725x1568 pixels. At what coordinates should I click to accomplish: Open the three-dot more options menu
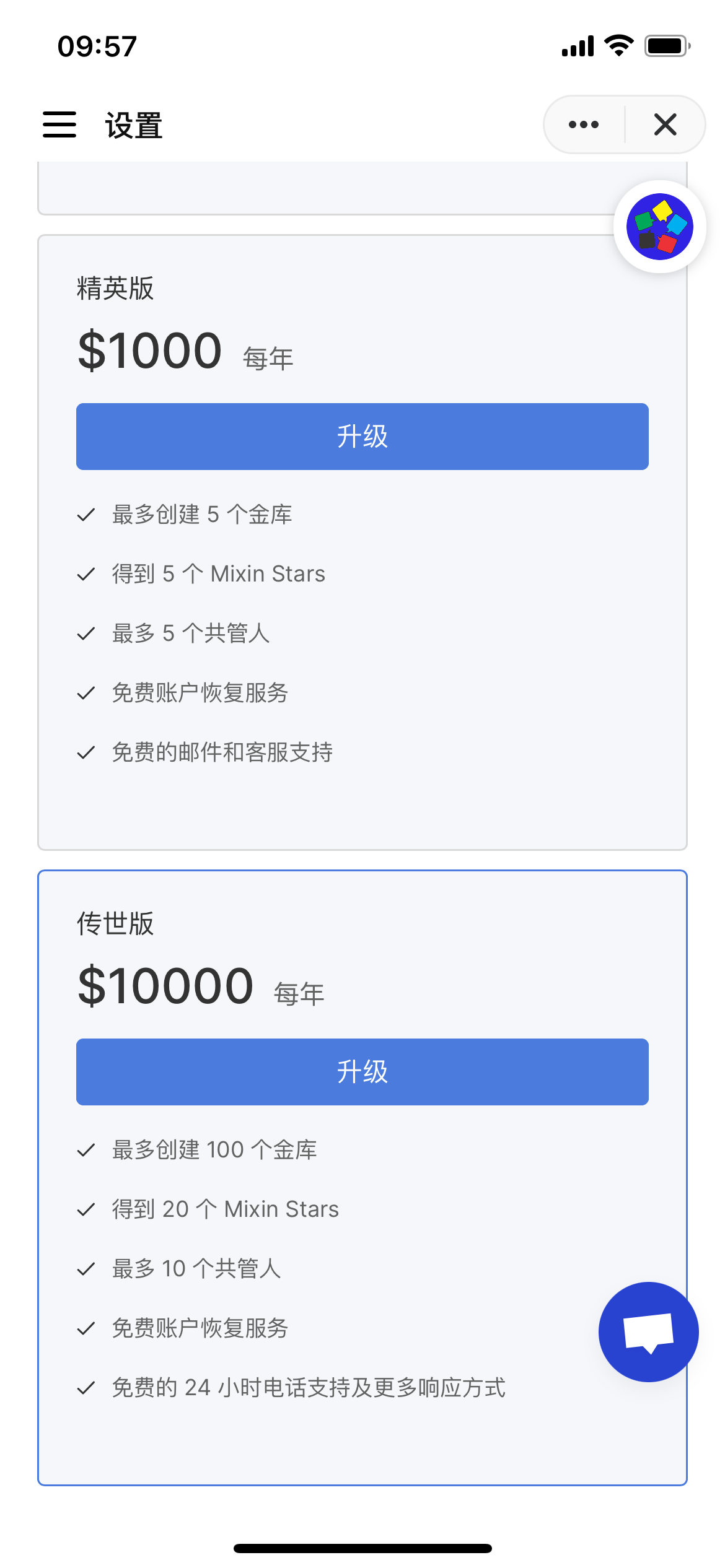(x=584, y=124)
